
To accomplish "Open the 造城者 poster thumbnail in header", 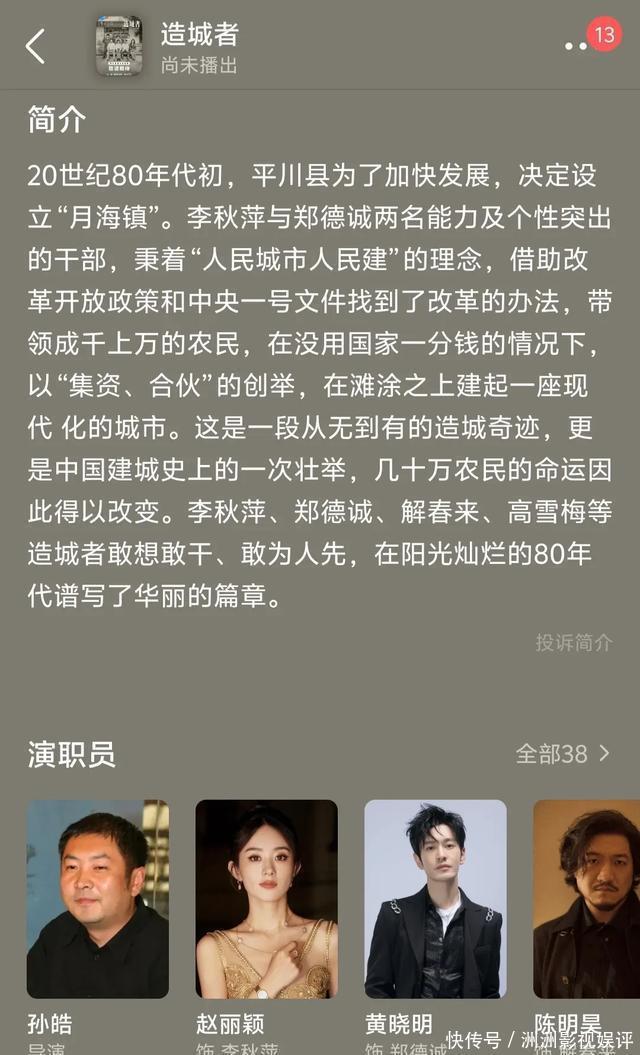I will tap(119, 46).
